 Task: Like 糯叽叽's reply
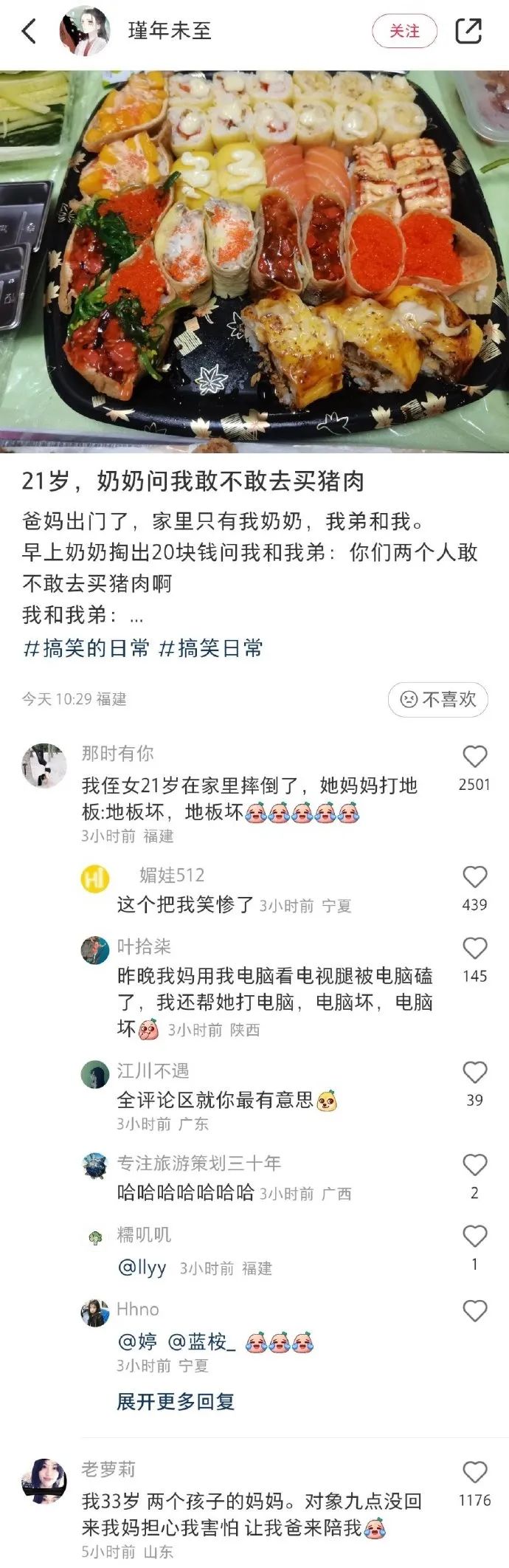[474, 1237]
